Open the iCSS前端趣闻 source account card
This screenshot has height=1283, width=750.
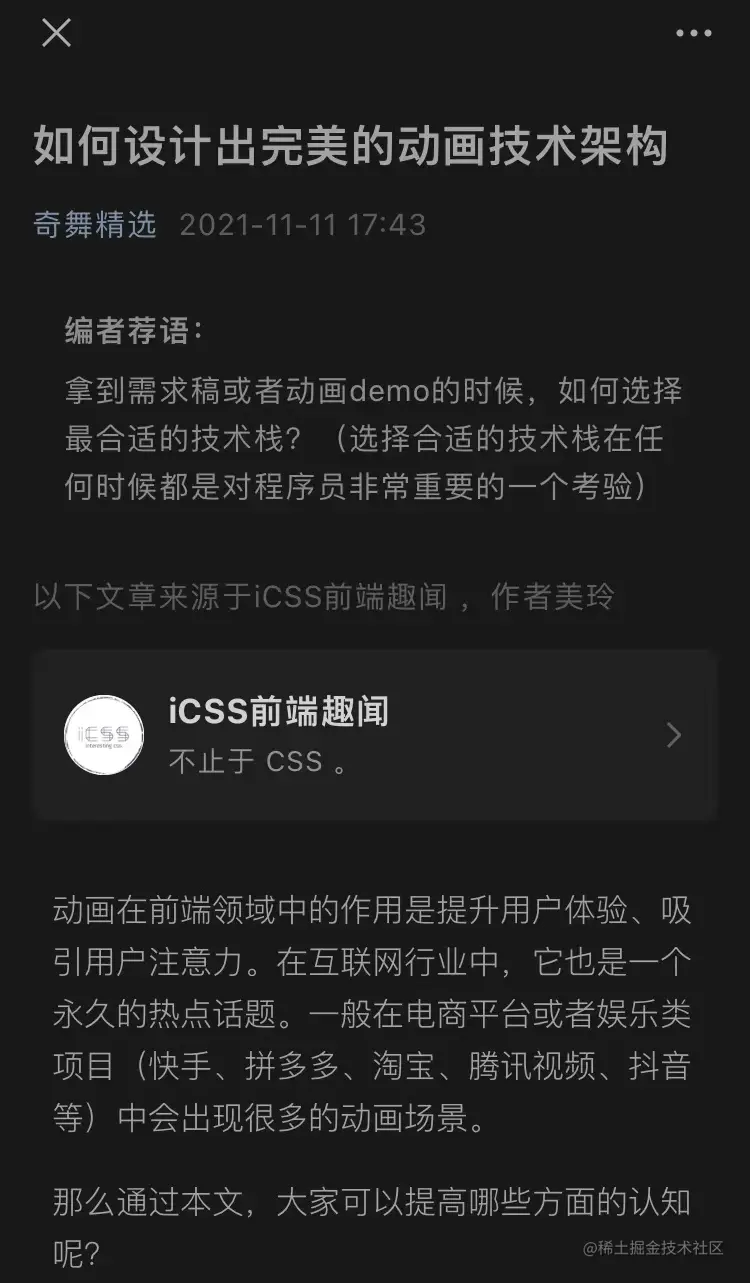[375, 735]
